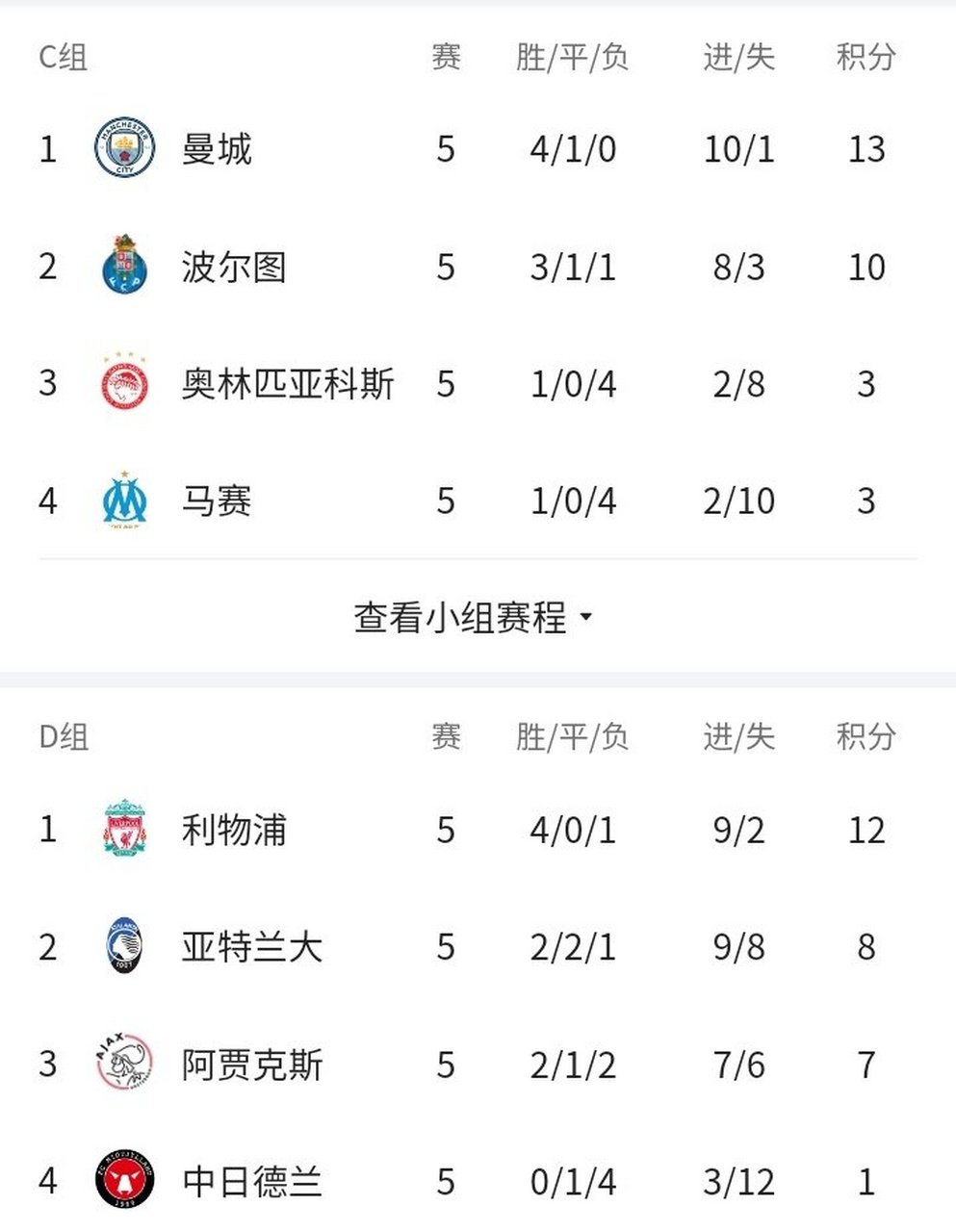Open the 曼城 team page
956x1232 pixels.
214,149
